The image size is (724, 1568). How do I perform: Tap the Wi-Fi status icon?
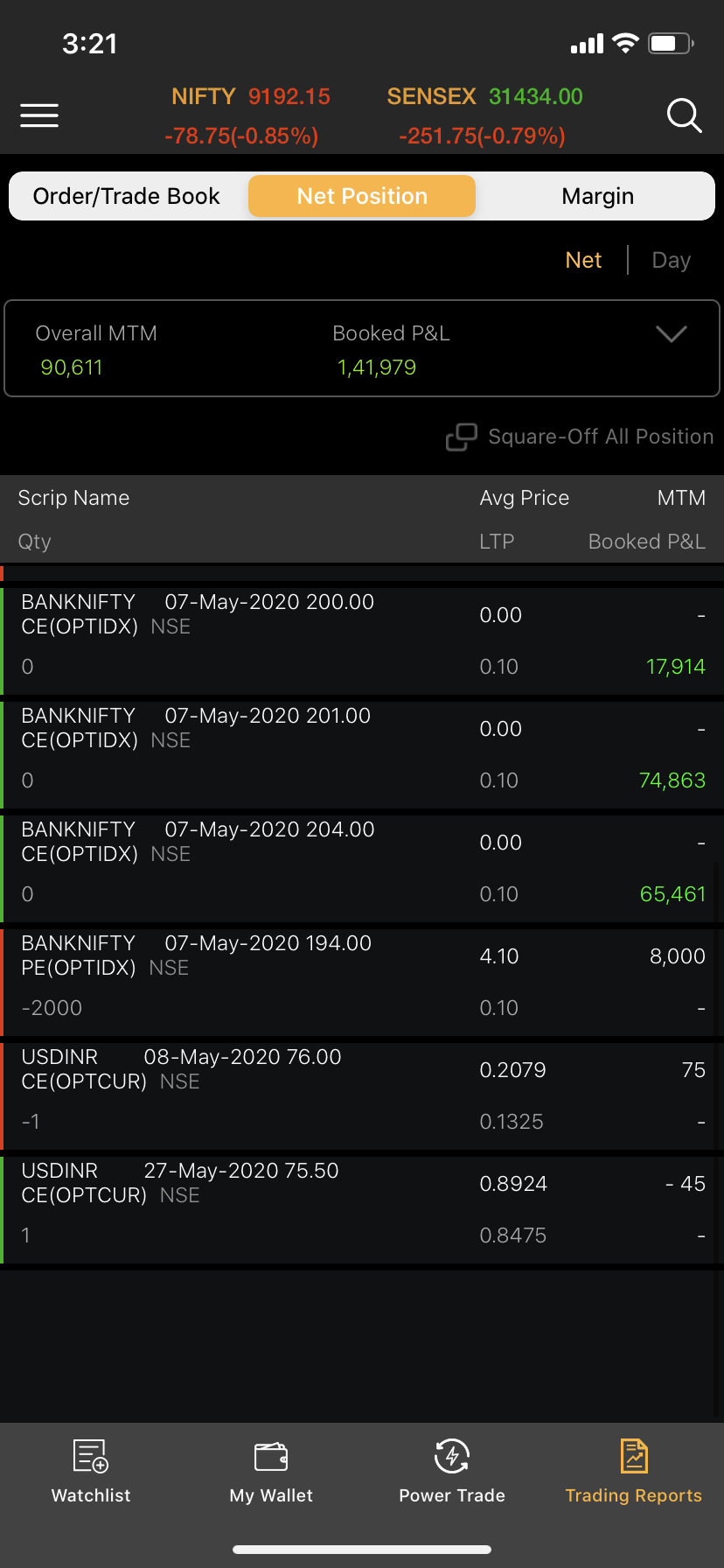pyautogui.click(x=624, y=42)
